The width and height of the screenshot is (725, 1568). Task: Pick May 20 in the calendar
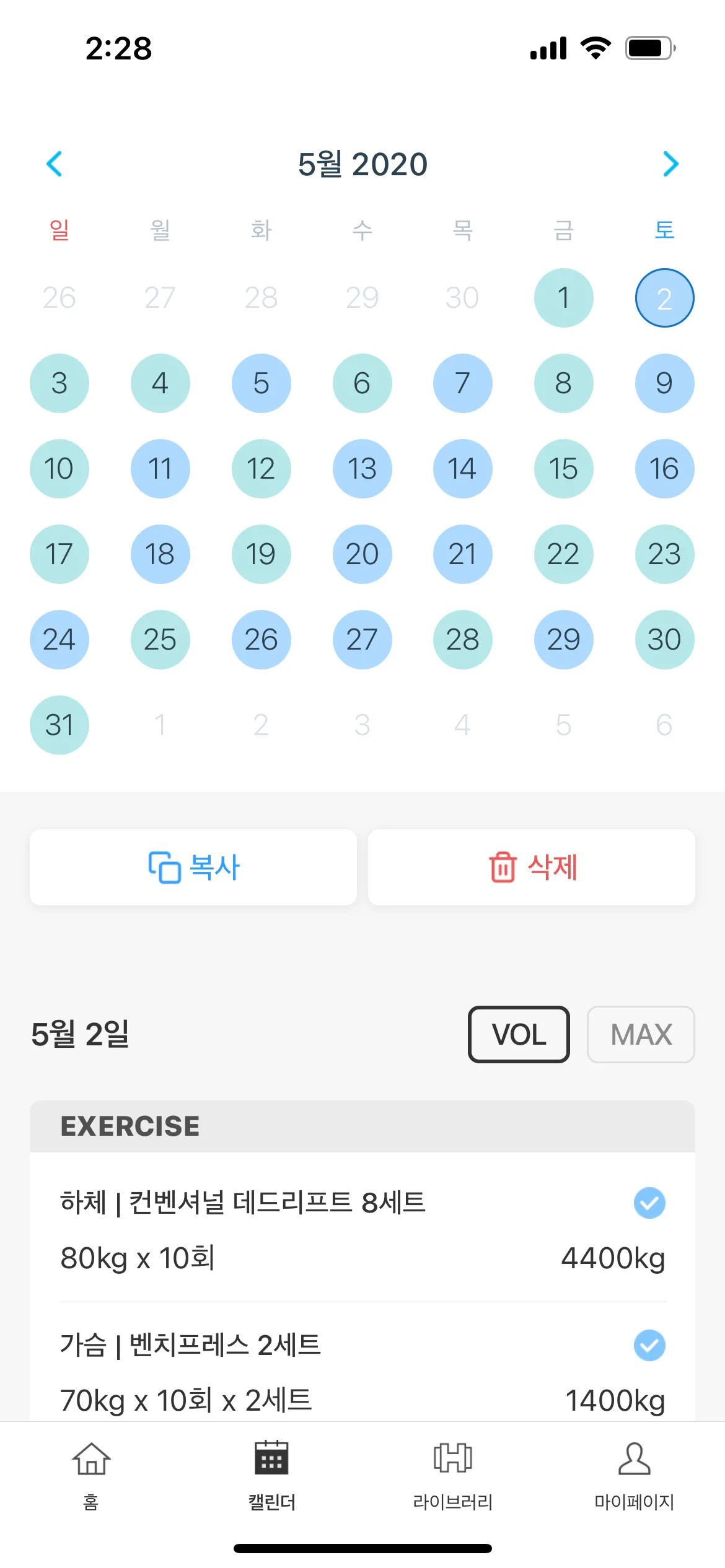(362, 554)
